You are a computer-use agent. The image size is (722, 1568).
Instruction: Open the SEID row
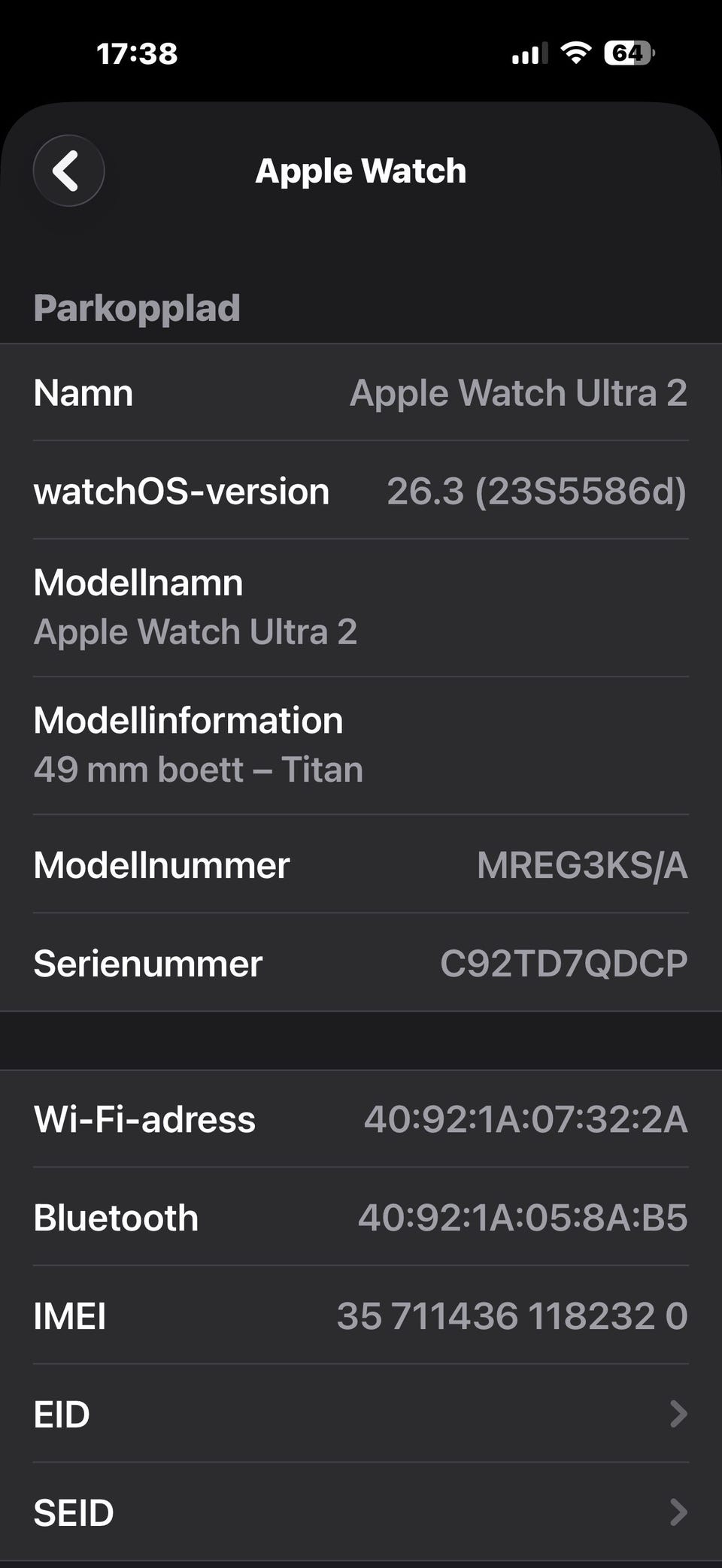[361, 1512]
